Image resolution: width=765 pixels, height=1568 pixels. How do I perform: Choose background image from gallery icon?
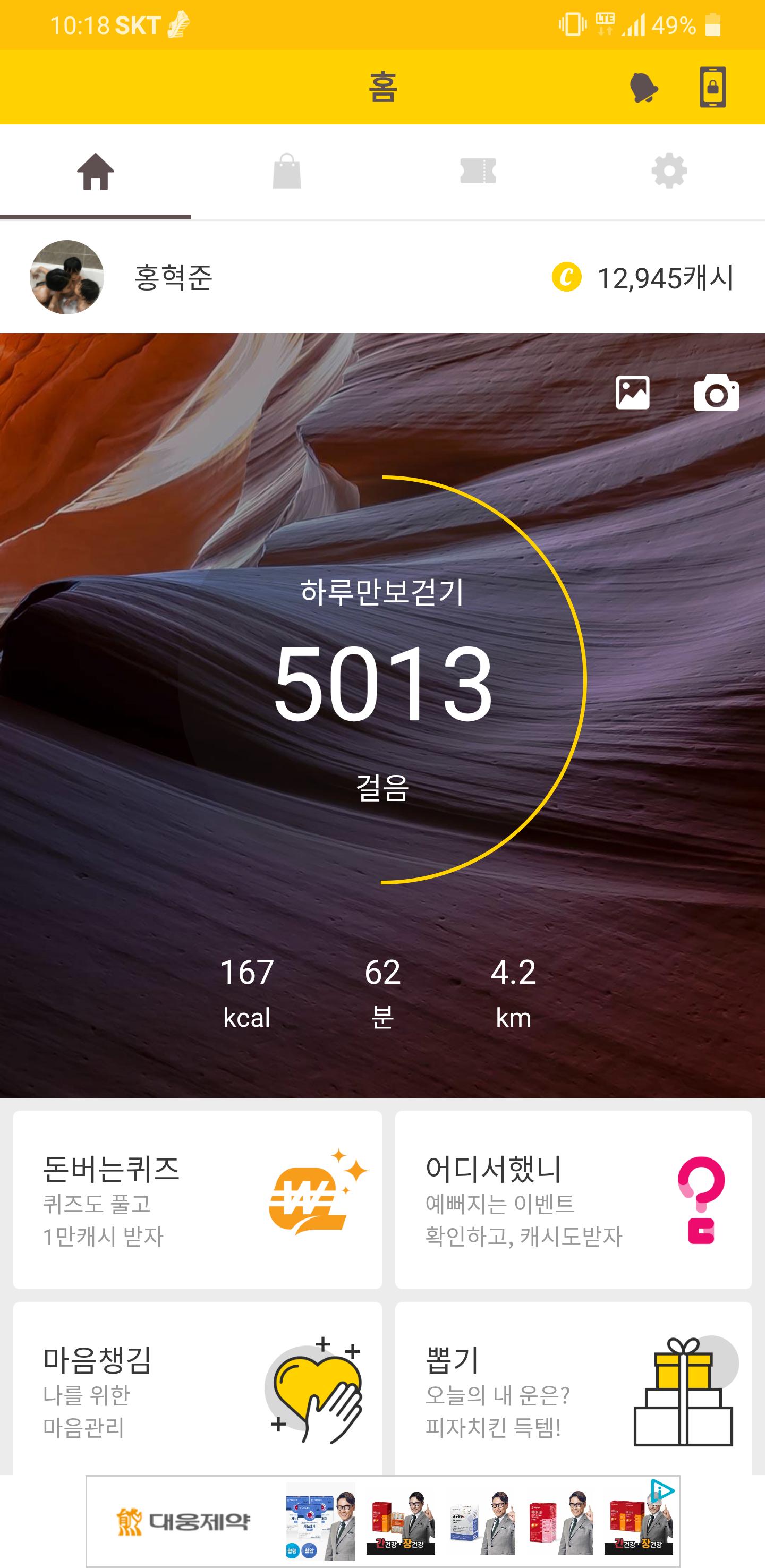(x=632, y=393)
